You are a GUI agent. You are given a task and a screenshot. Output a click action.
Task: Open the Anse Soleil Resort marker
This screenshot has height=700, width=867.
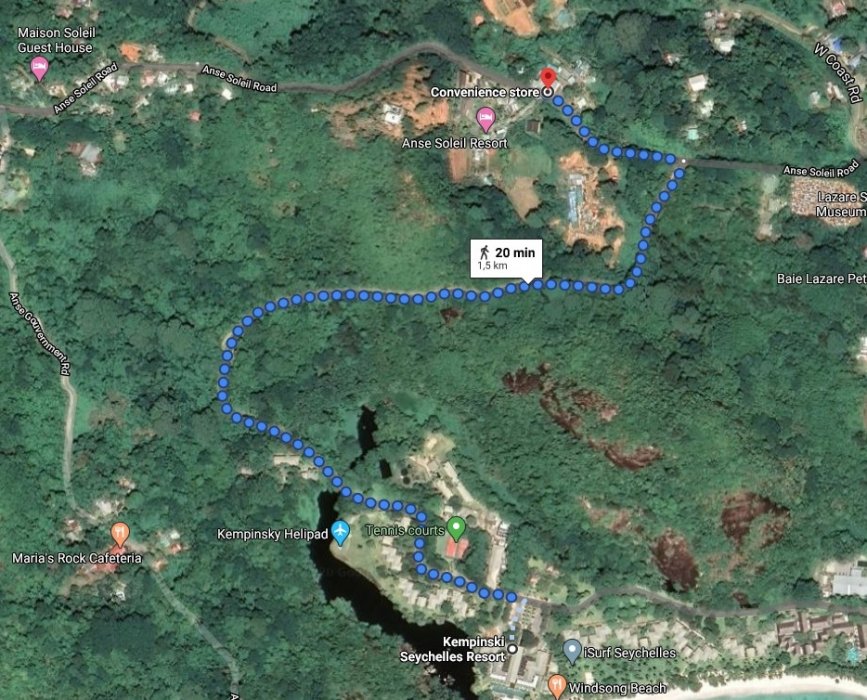(485, 121)
